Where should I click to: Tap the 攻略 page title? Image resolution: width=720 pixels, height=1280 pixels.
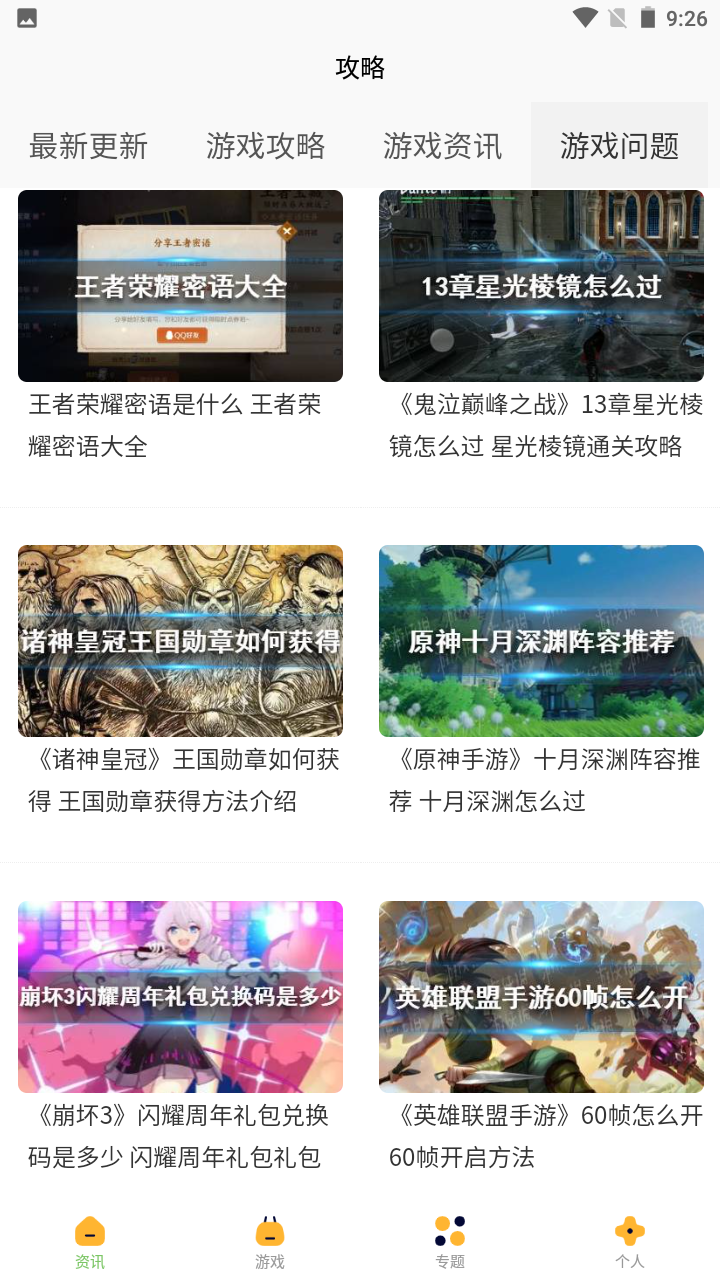tap(360, 67)
